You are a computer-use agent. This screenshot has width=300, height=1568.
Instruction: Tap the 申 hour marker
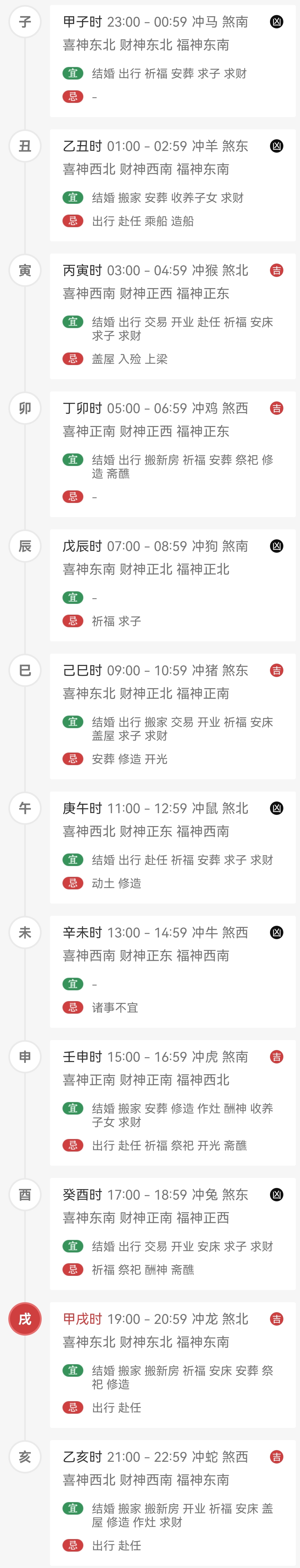pos(25,1057)
